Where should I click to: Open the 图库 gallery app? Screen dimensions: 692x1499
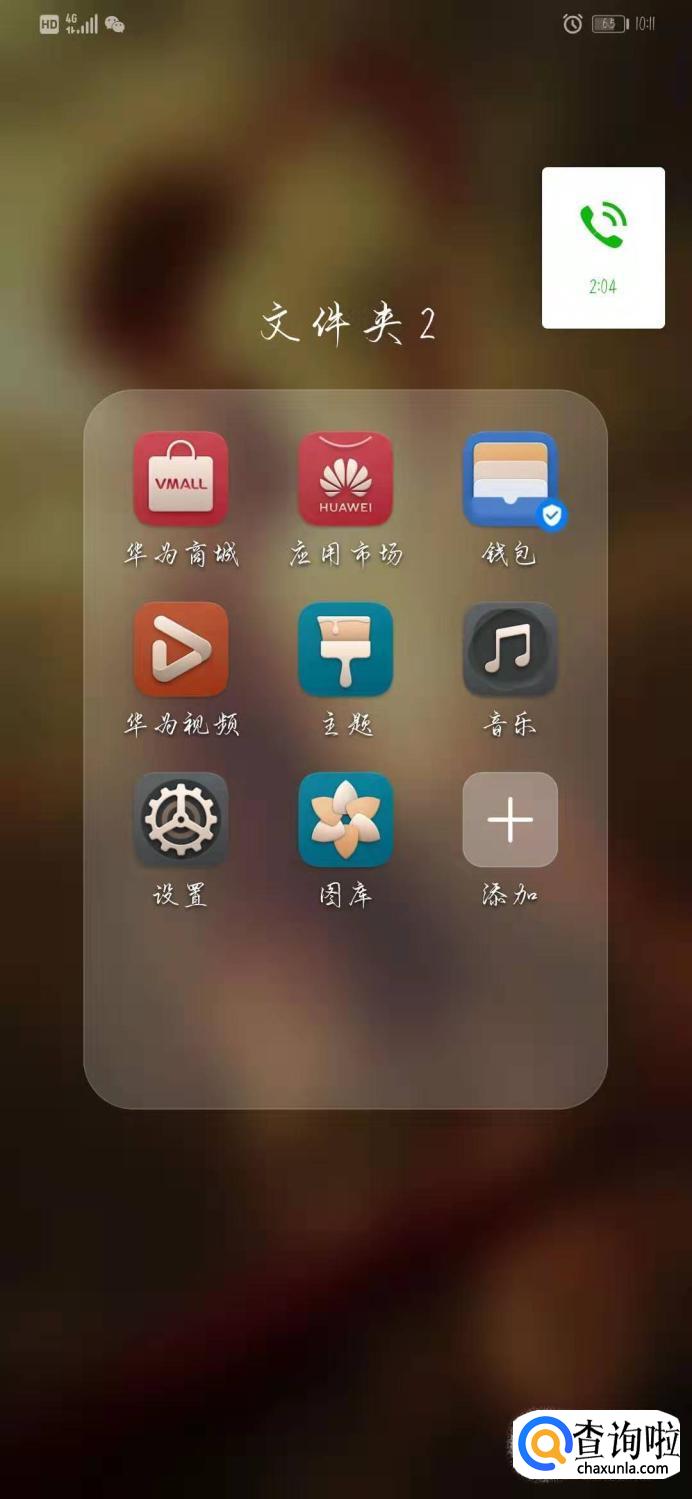click(x=345, y=819)
